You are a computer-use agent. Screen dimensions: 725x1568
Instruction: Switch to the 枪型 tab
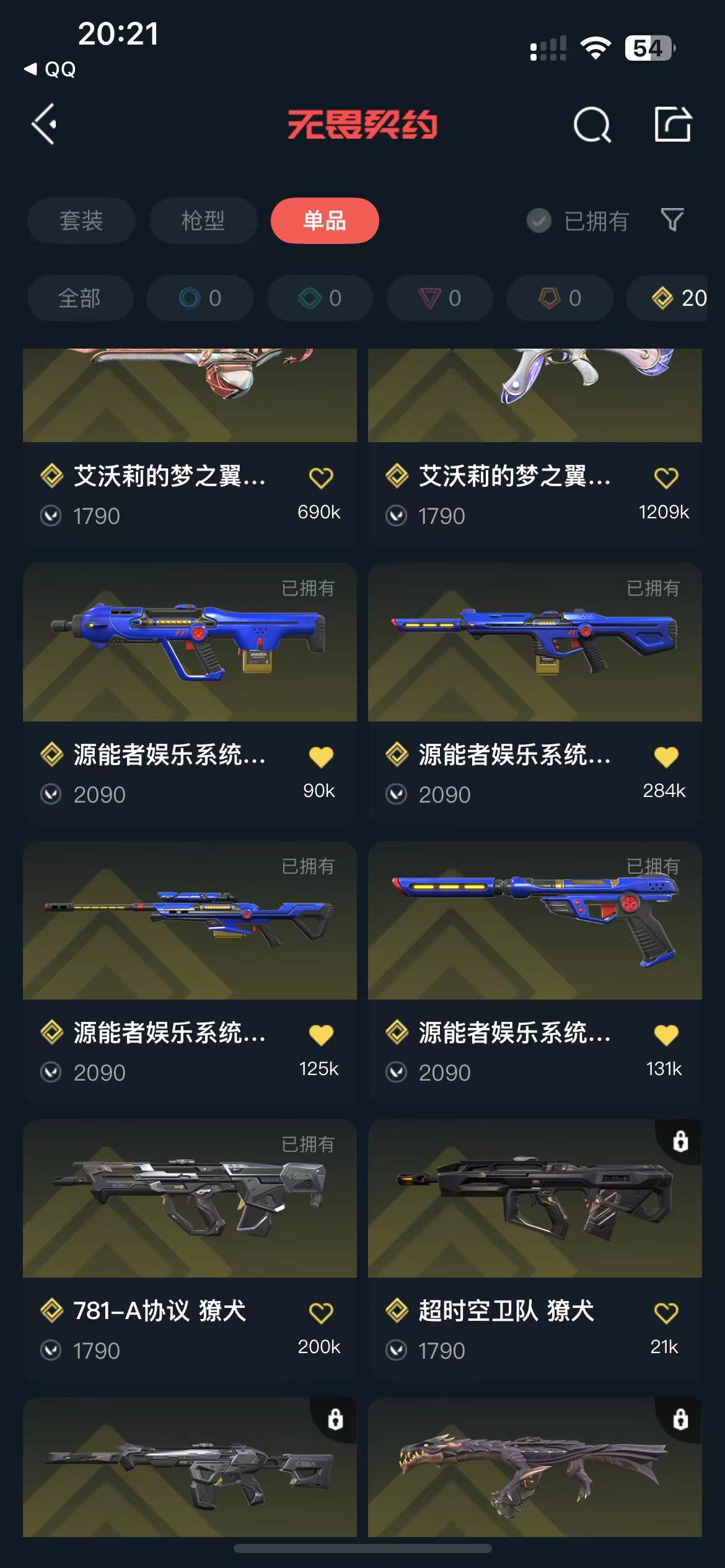coord(203,221)
